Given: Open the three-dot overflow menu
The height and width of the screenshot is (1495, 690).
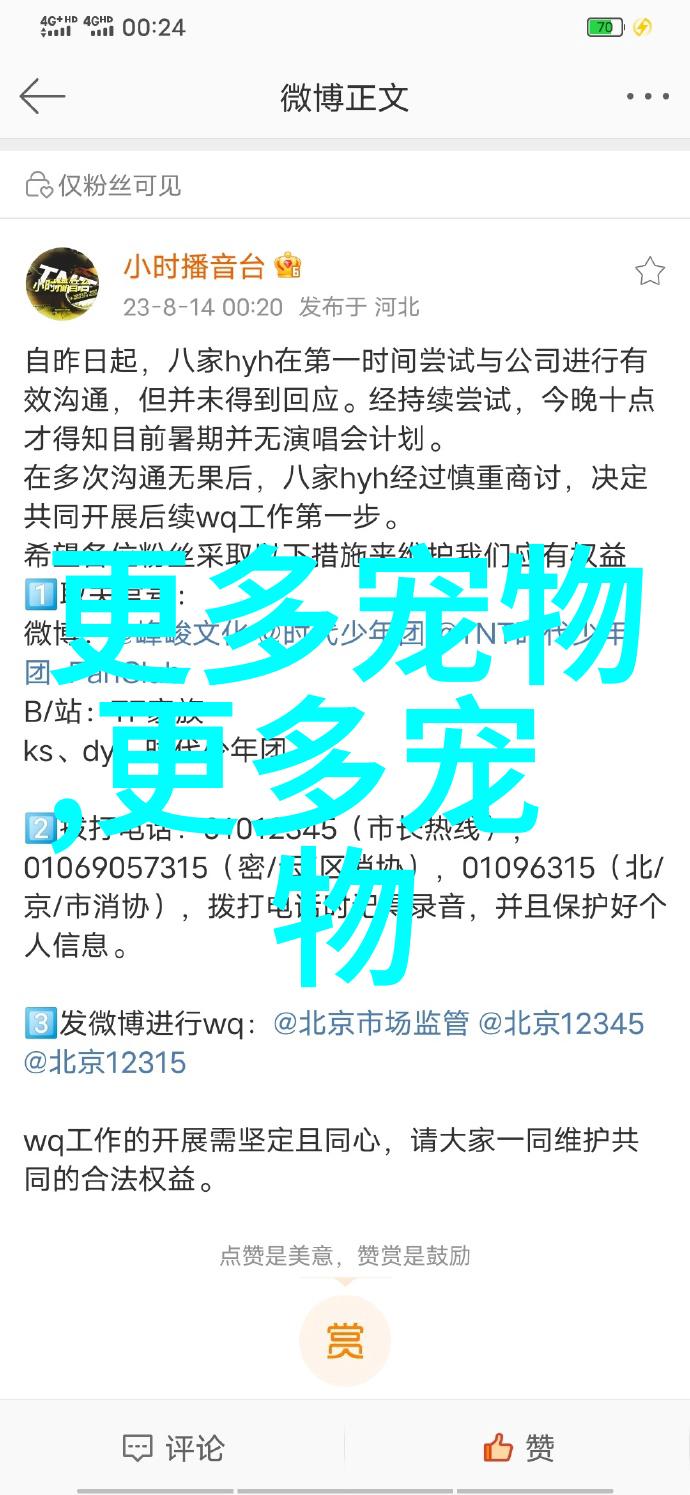Looking at the screenshot, I should 646,97.
